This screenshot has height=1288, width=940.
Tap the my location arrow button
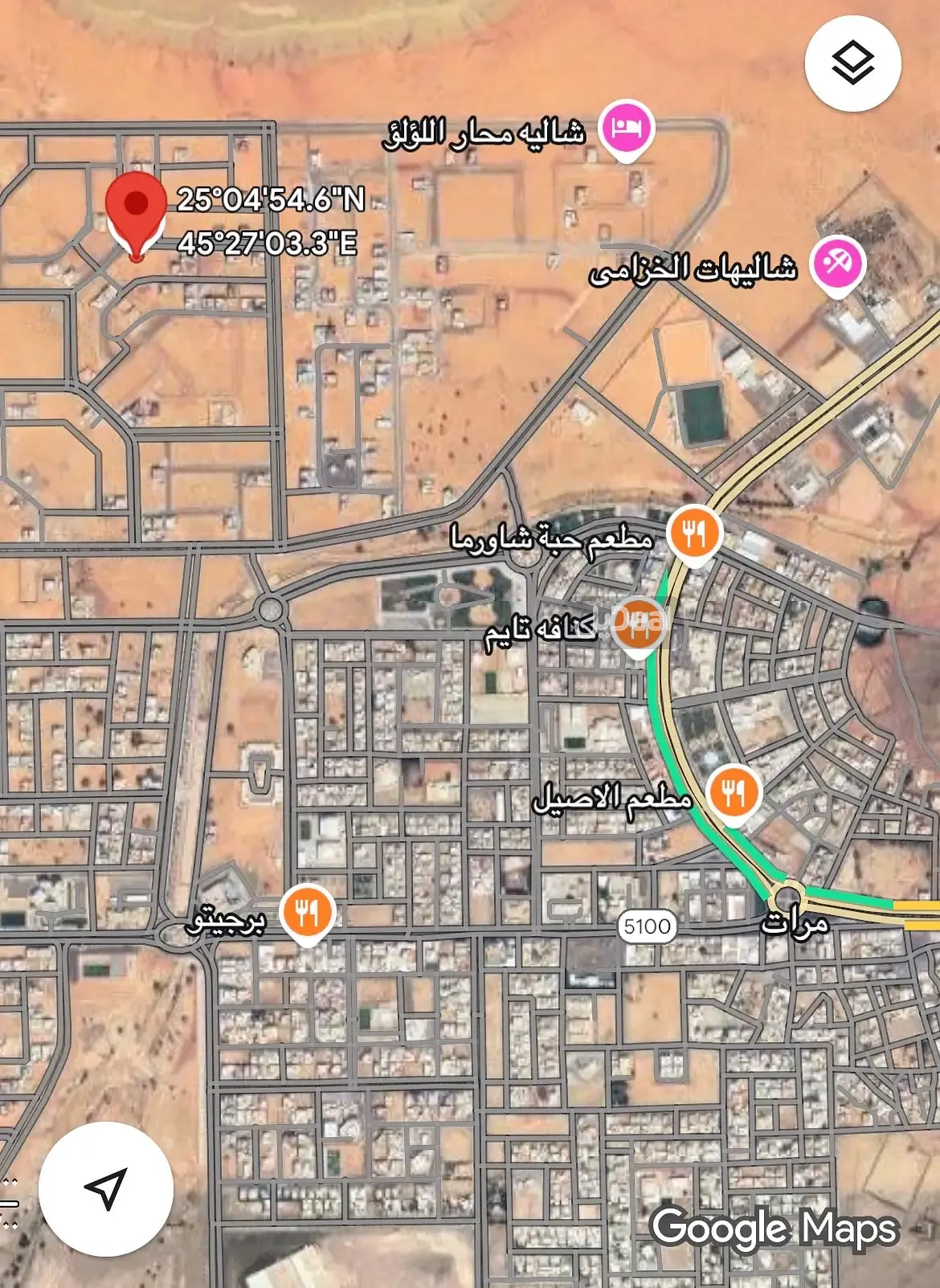pyautogui.click(x=106, y=1188)
